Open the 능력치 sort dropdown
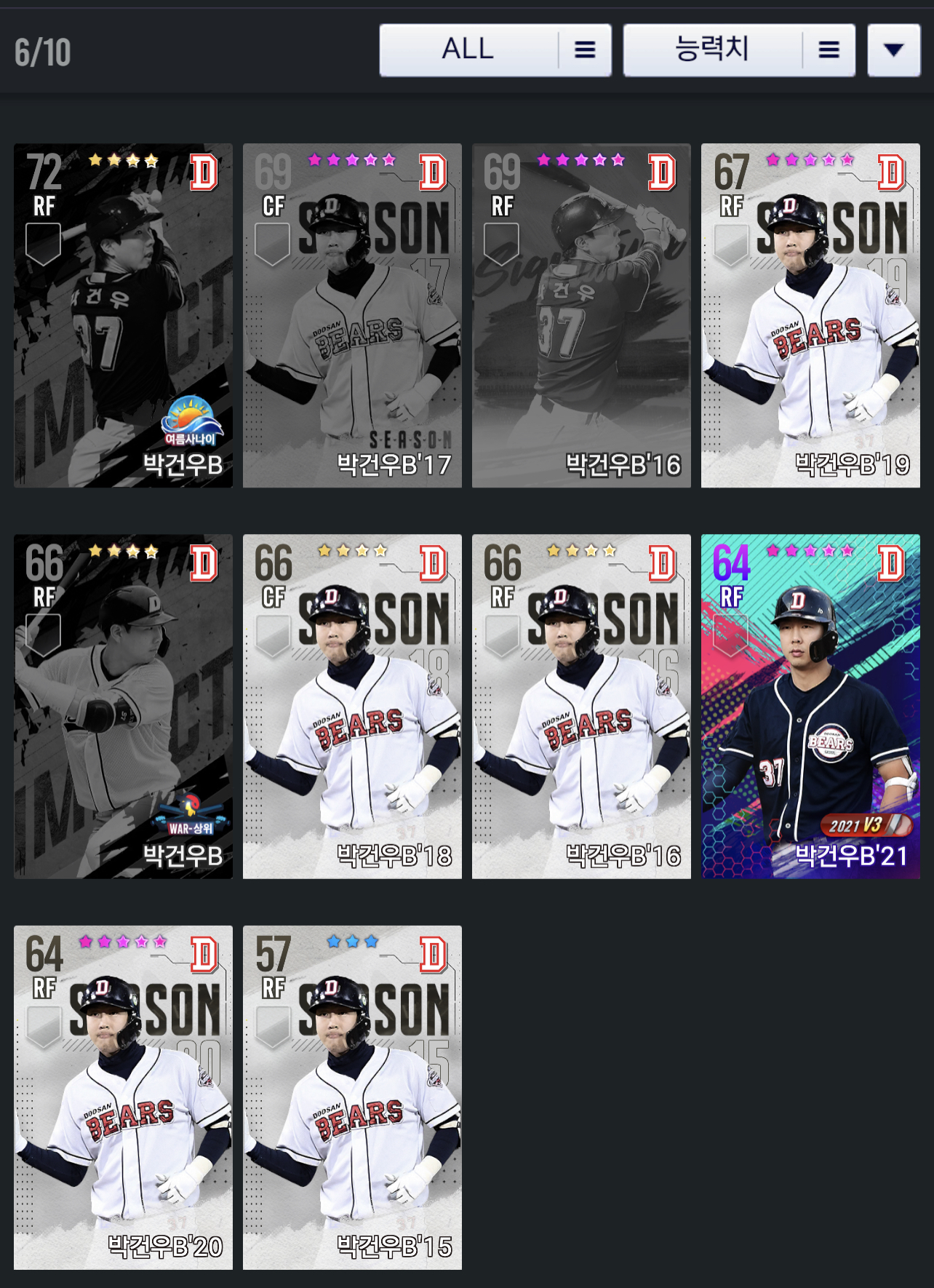 [738, 50]
